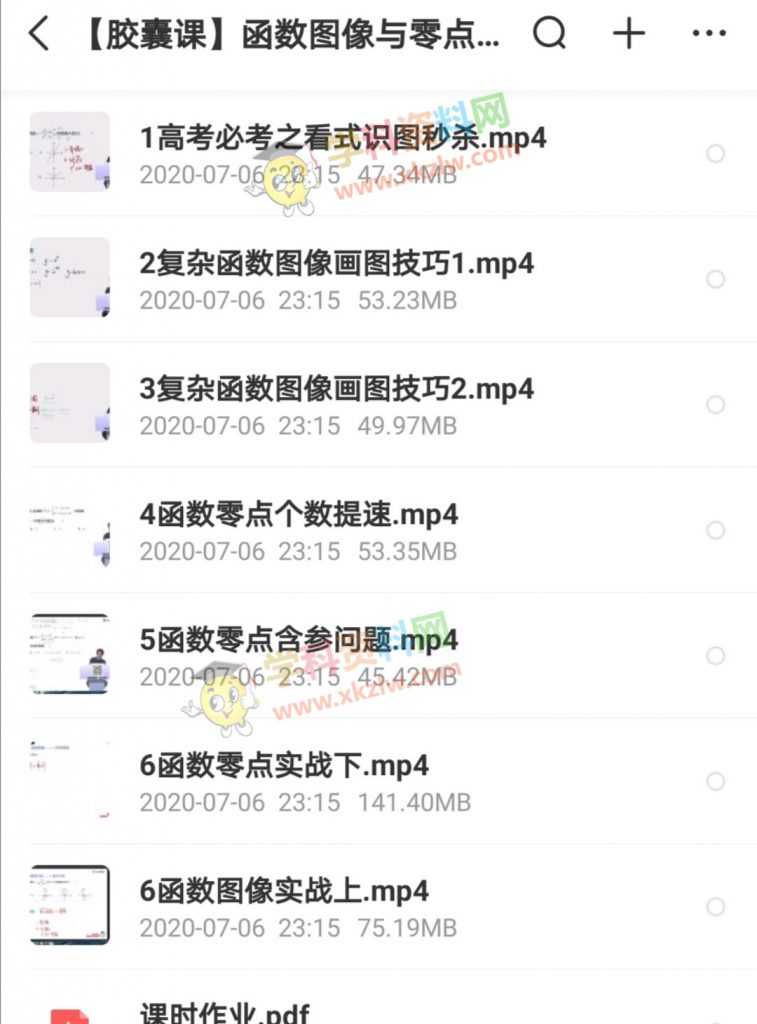Select the circle for 6函数图像实战上.mp4

pos(715,906)
